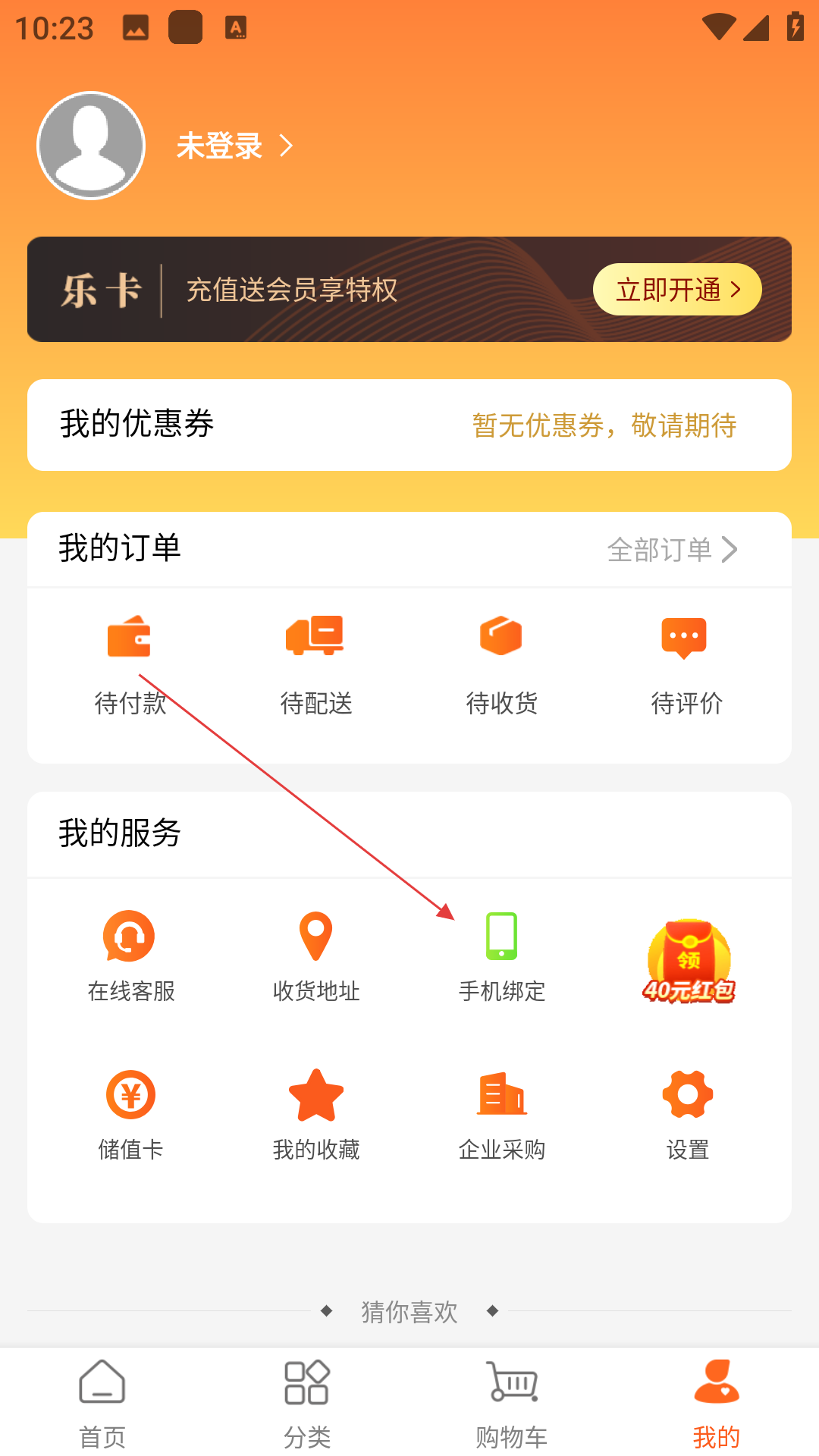The image size is (819, 1456).
Task: Contact 在线客服
Action: coord(130,955)
